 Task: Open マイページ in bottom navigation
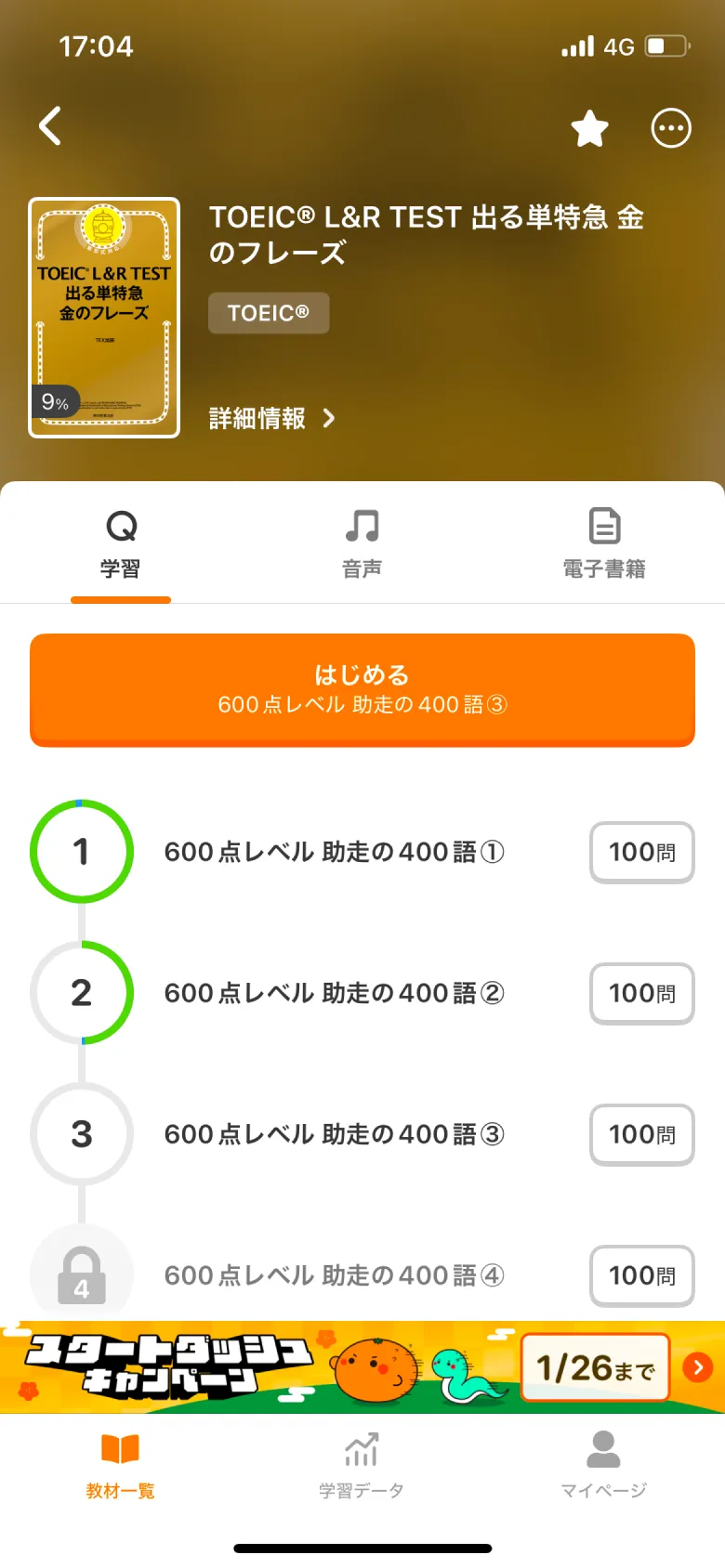[603, 1466]
